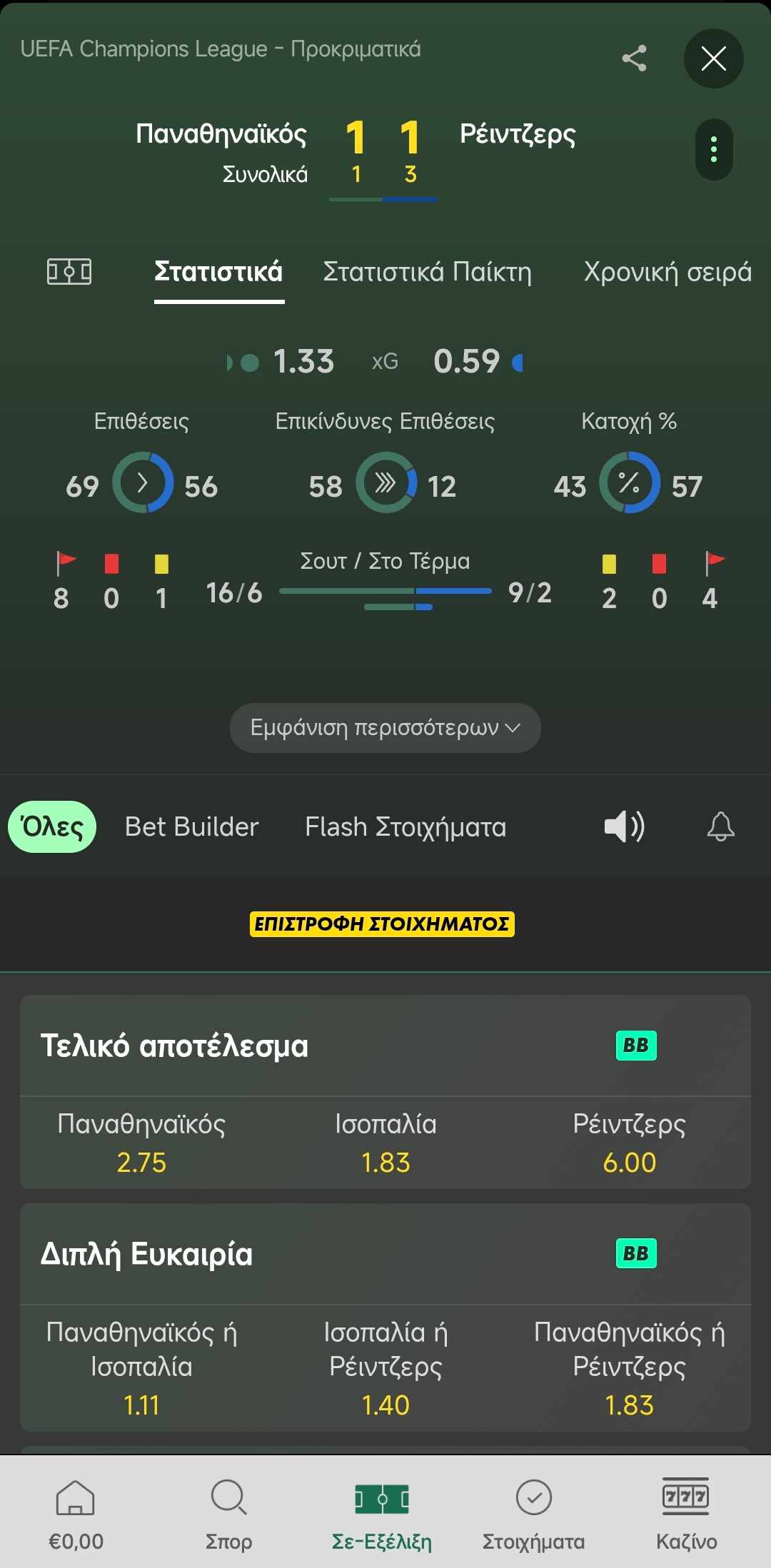Pick Παναθηναϊκός ή Ισοπαλία at 1.11
Viewport: 771px width, 1568px height.
tap(141, 1368)
